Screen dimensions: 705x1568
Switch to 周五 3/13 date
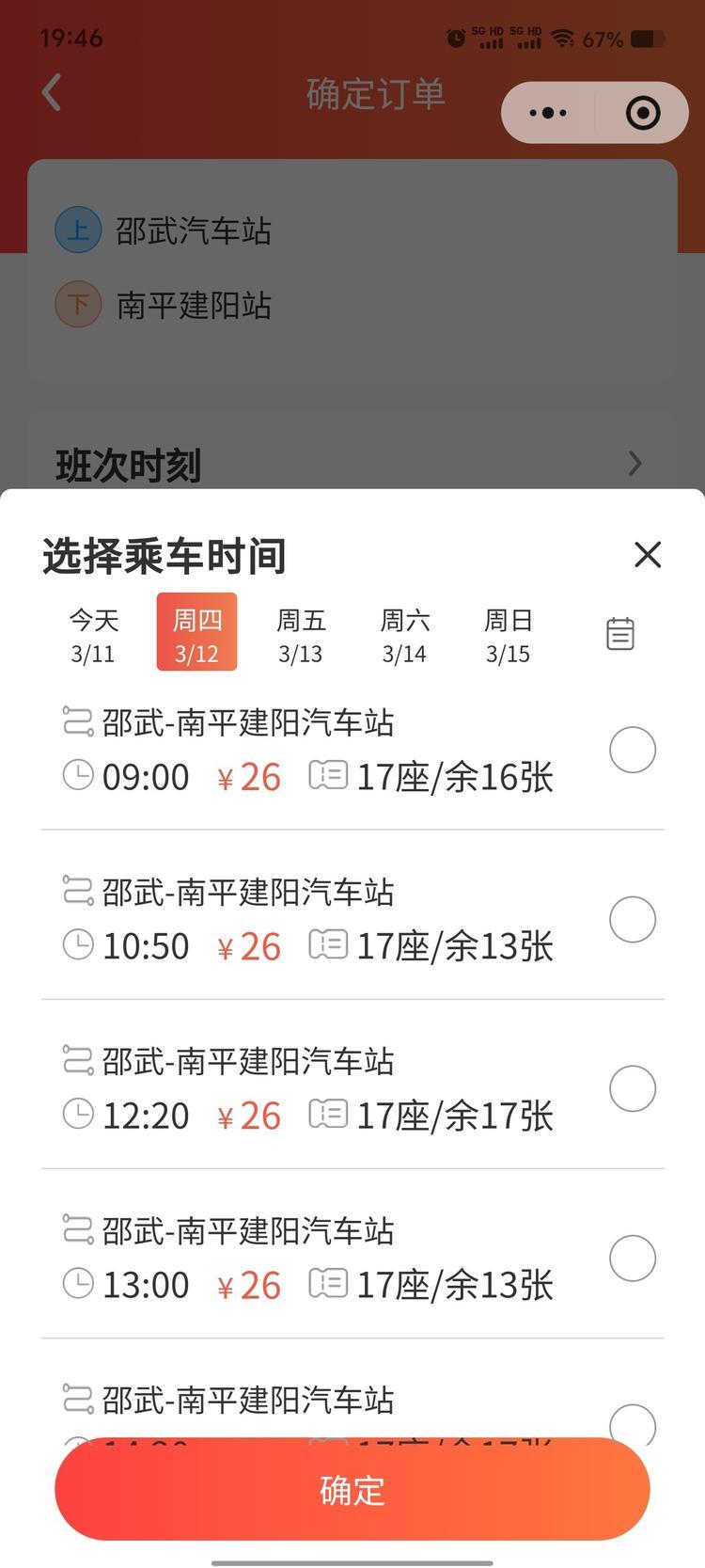pyautogui.click(x=300, y=636)
